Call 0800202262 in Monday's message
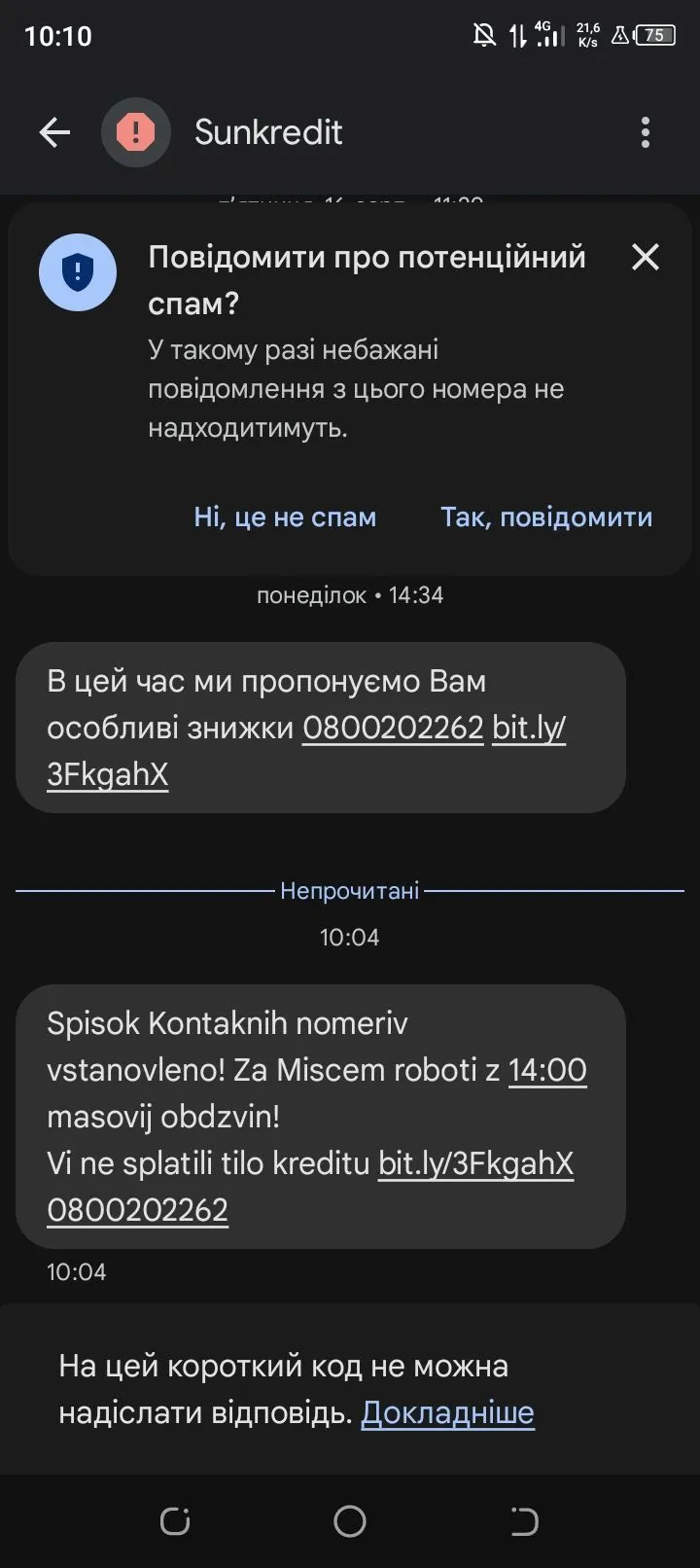Screen dimensions: 700x1568 point(393,728)
